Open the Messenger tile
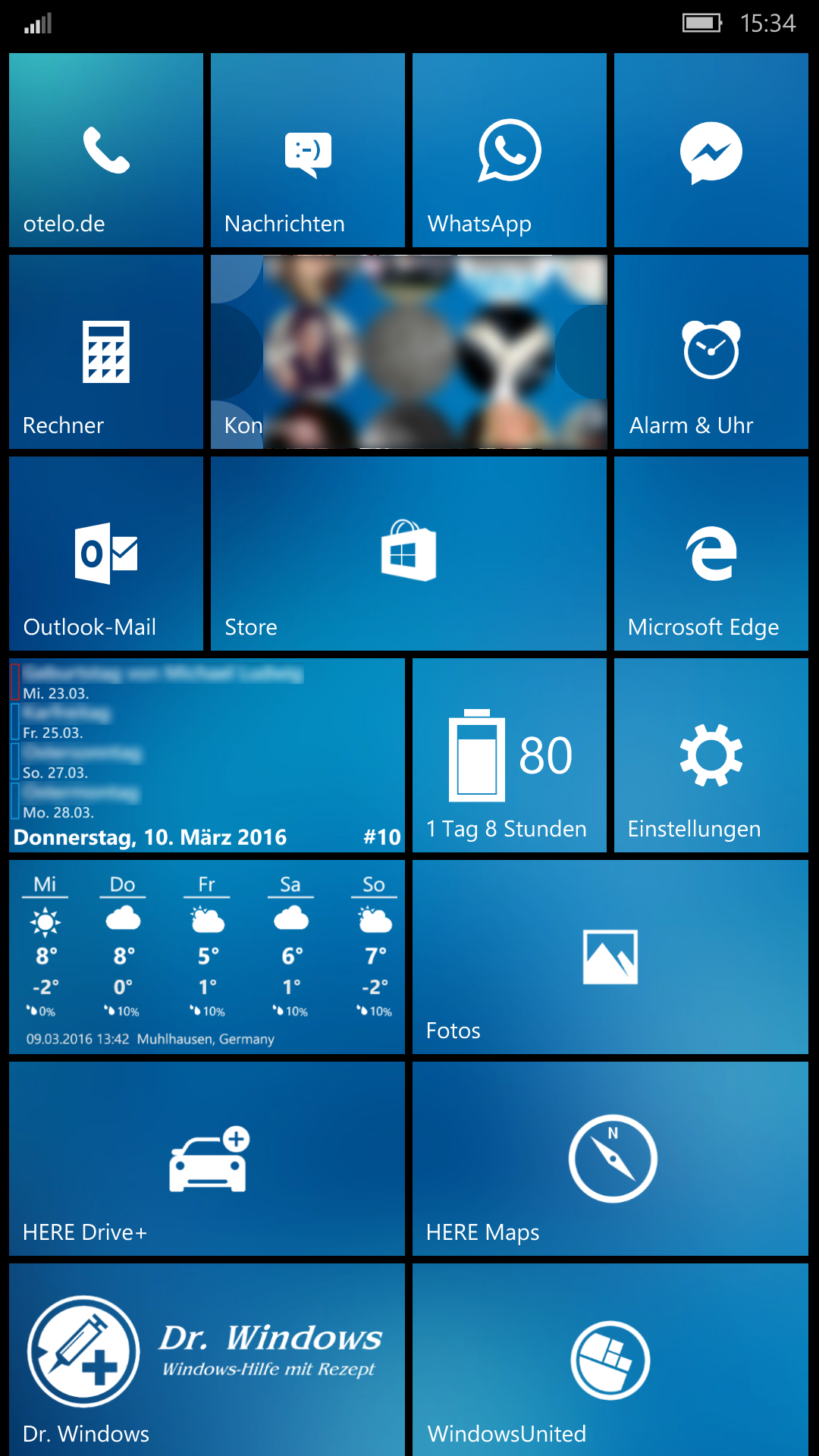Screen dimensions: 819x1456 tap(711, 150)
